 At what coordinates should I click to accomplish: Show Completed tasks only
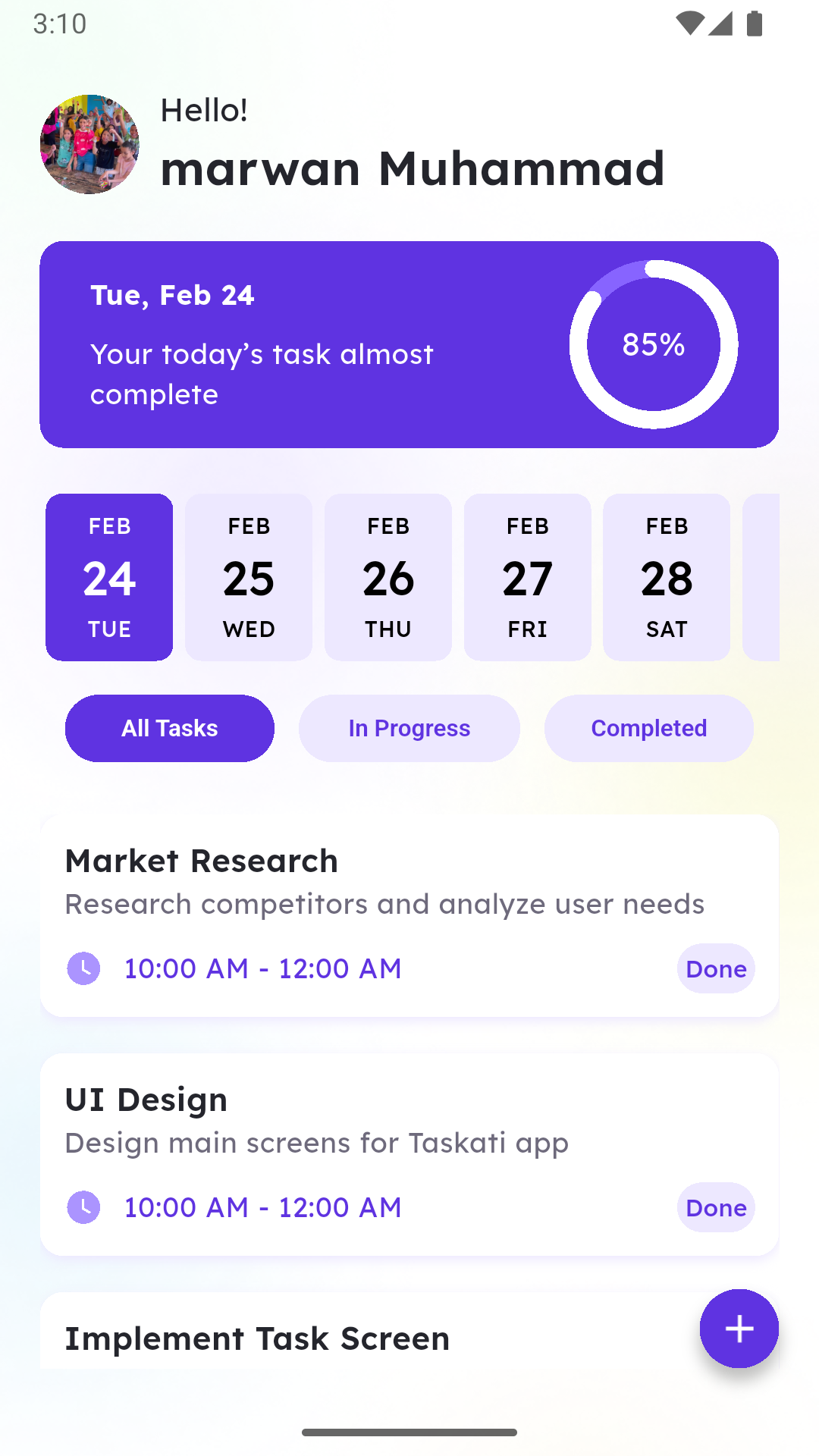tap(649, 728)
